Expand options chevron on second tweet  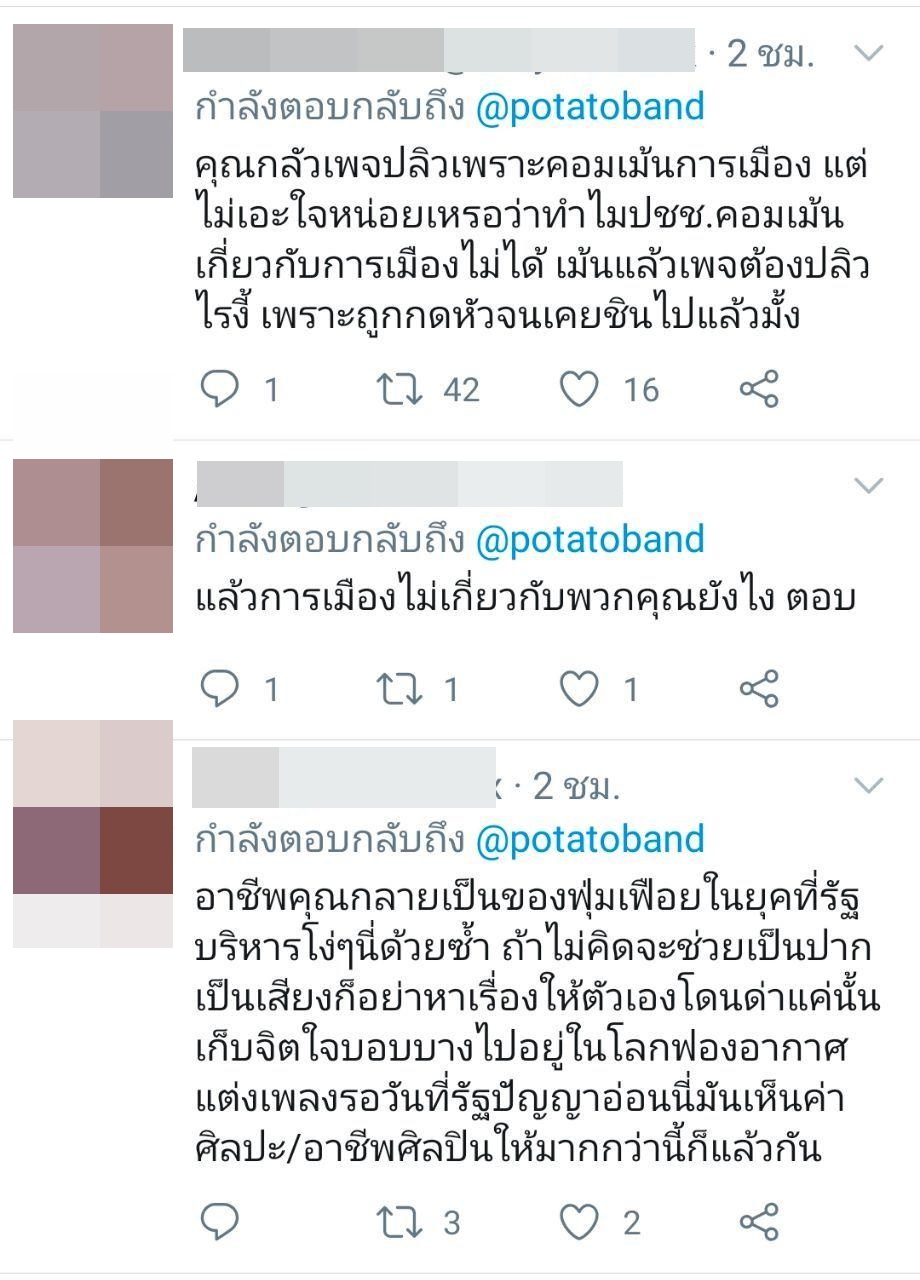868,486
